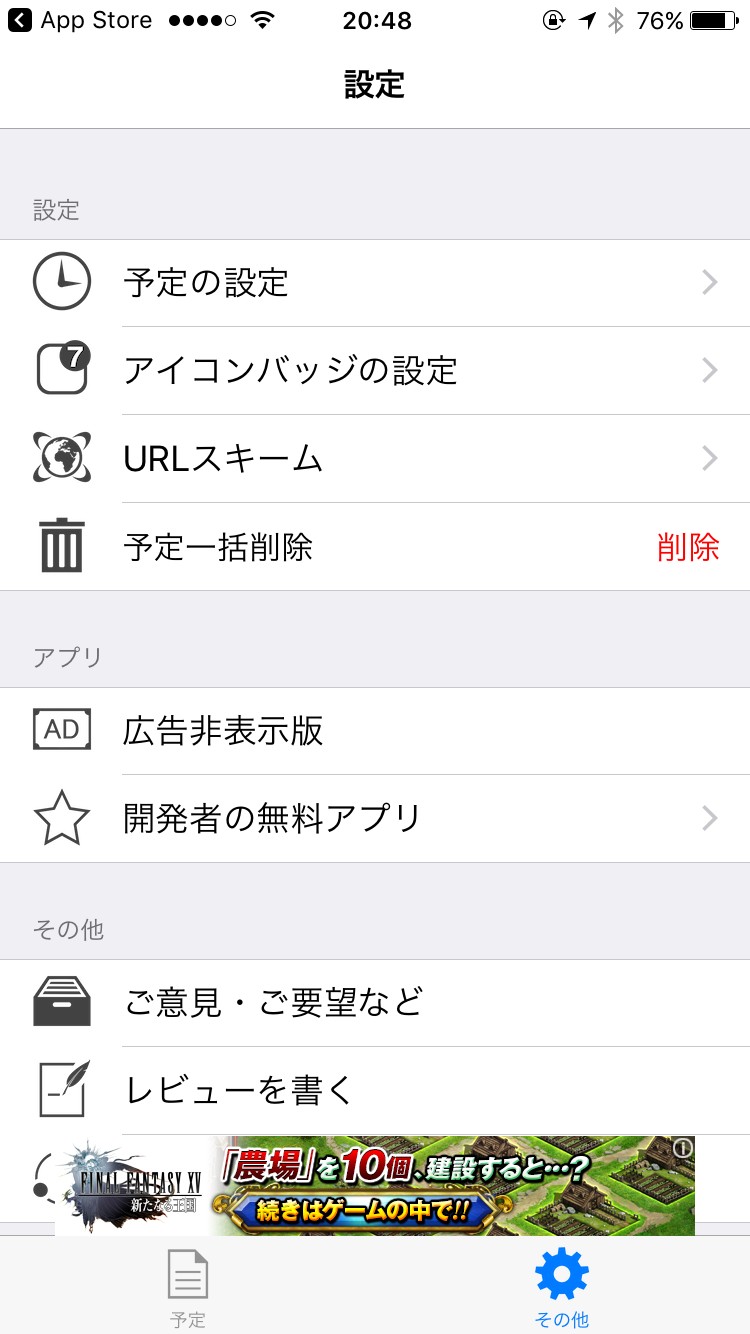Select the 広告非表示版 row
Image resolution: width=750 pixels, height=1334 pixels.
(x=375, y=731)
